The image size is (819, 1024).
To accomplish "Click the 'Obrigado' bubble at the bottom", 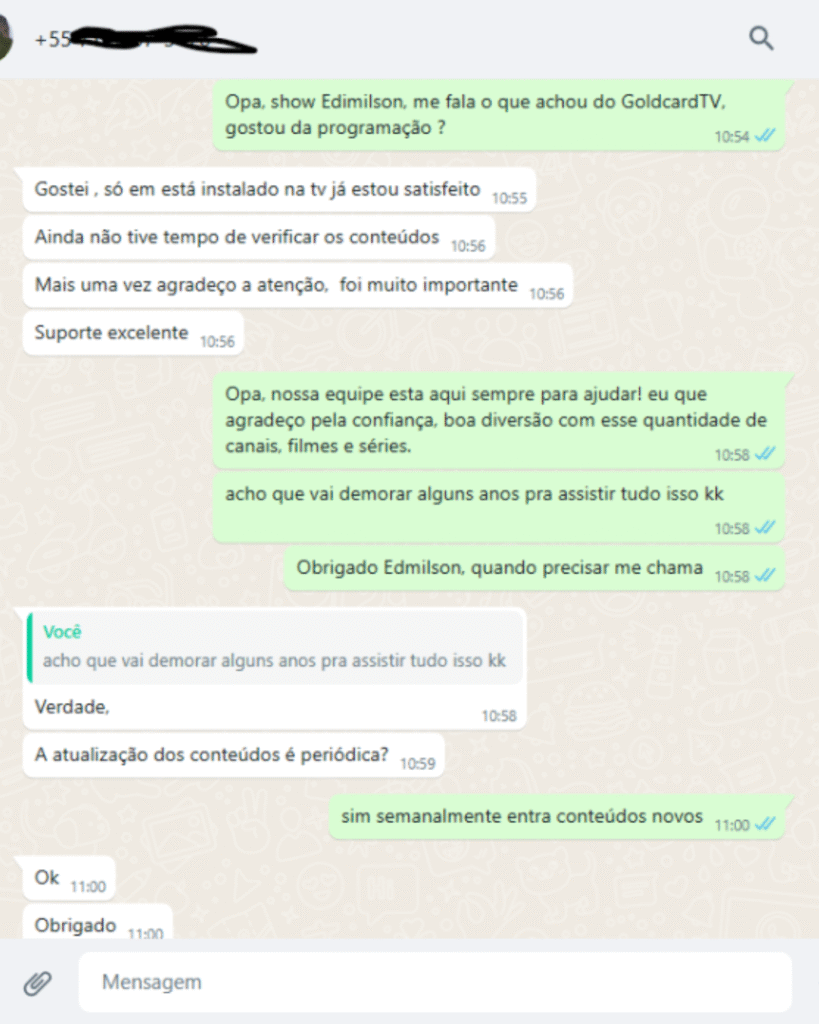I will tap(75, 925).
